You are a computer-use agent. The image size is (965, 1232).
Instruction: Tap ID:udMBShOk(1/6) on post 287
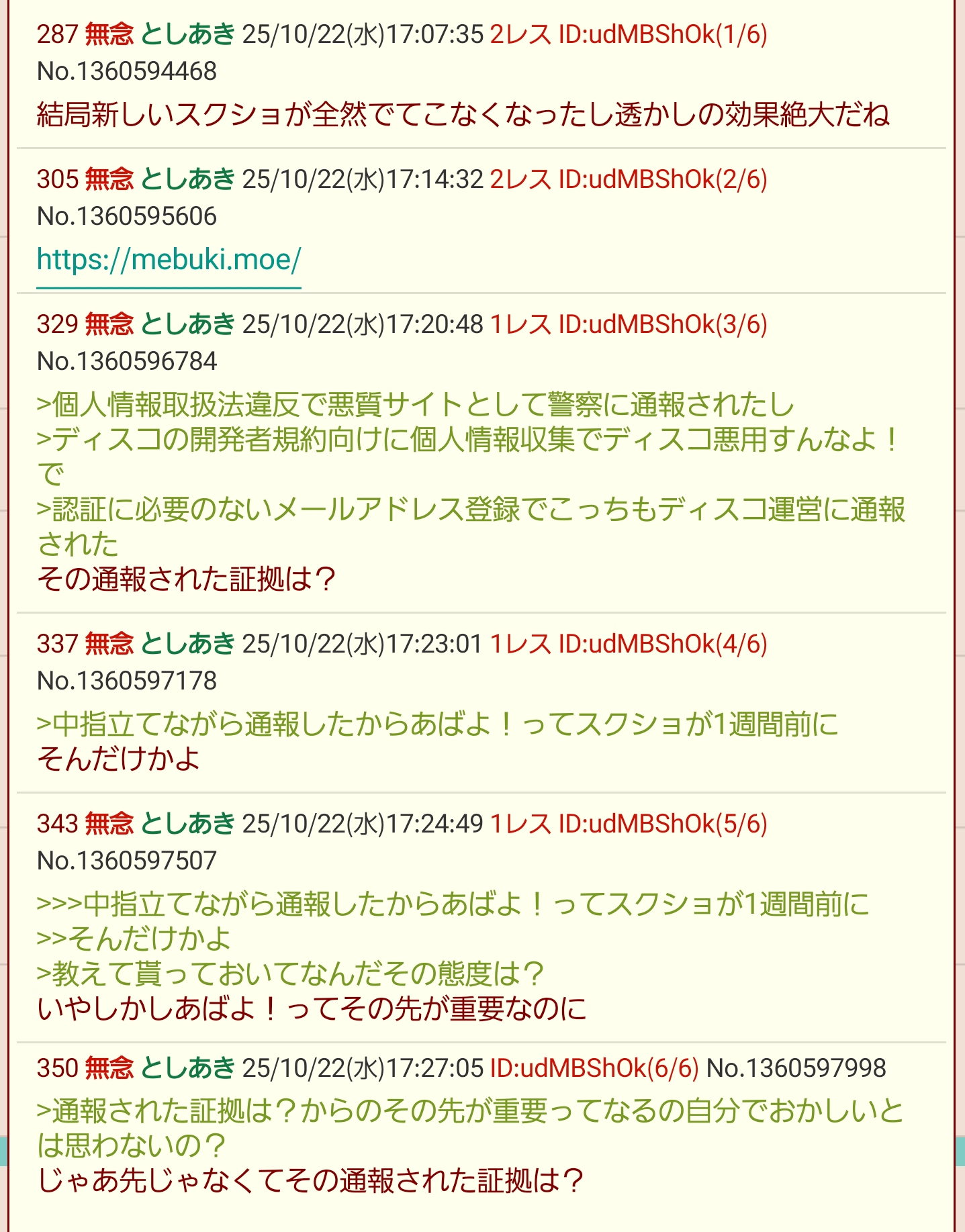coord(663,34)
